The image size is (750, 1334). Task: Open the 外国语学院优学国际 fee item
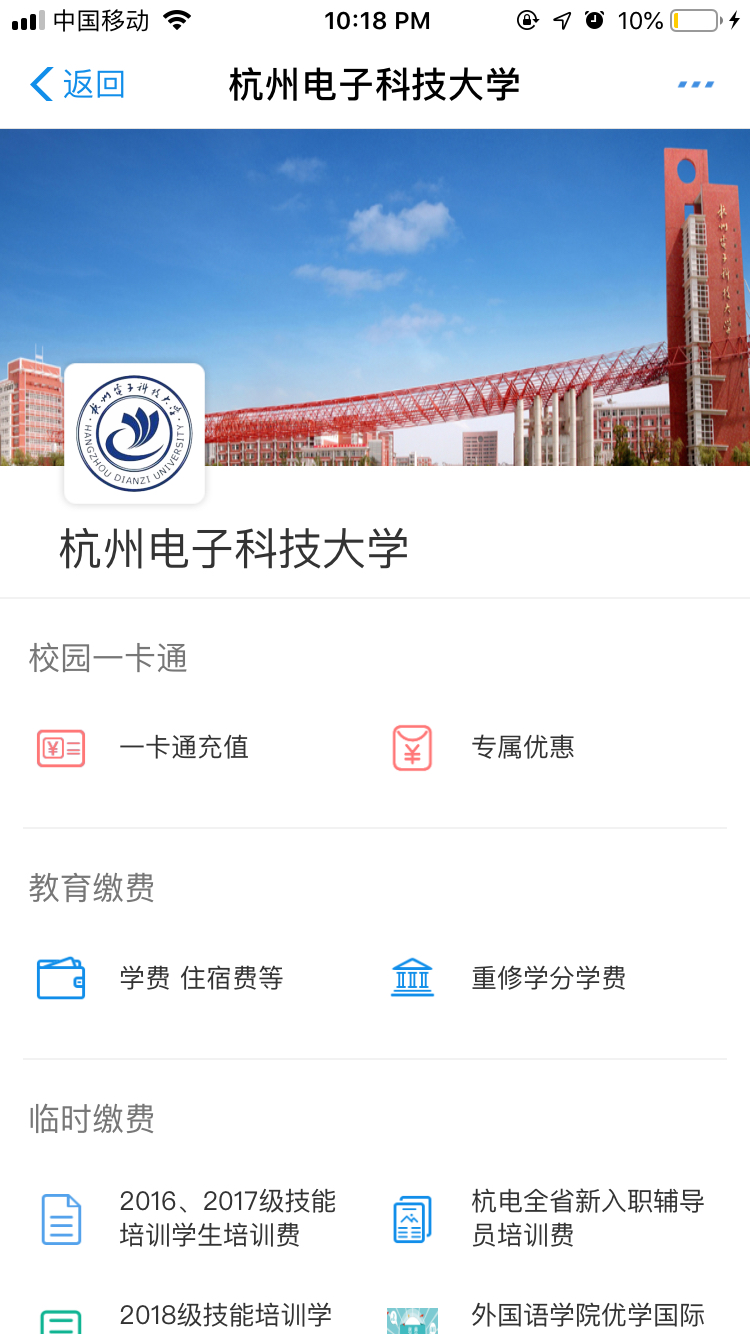586,1314
